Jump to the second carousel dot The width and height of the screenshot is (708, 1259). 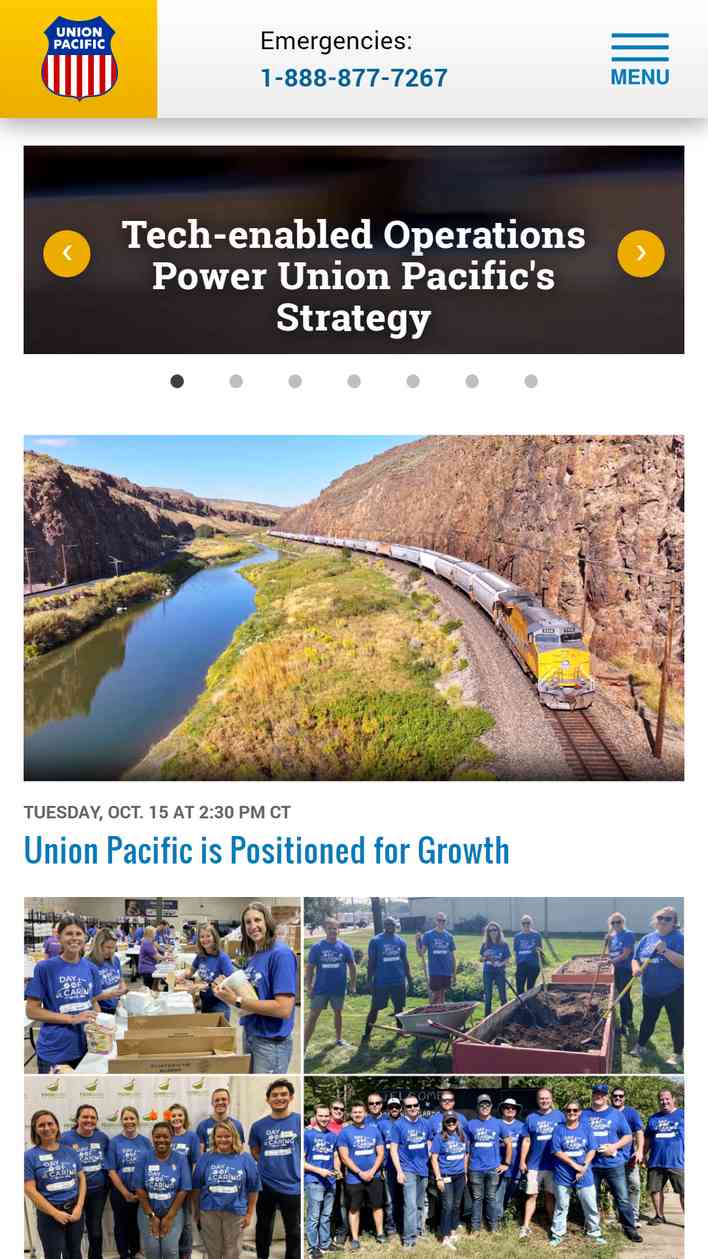coord(236,381)
